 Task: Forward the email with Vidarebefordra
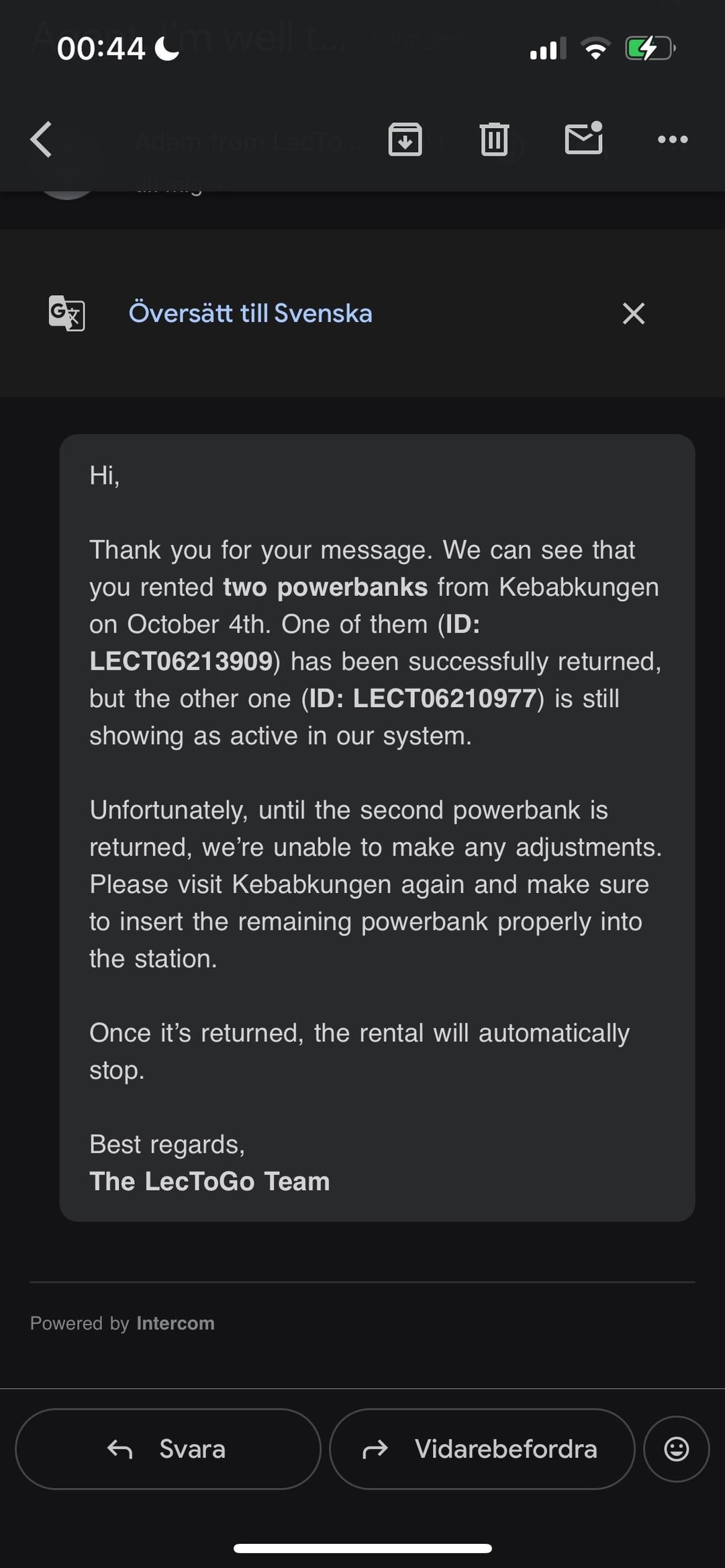(481, 1449)
